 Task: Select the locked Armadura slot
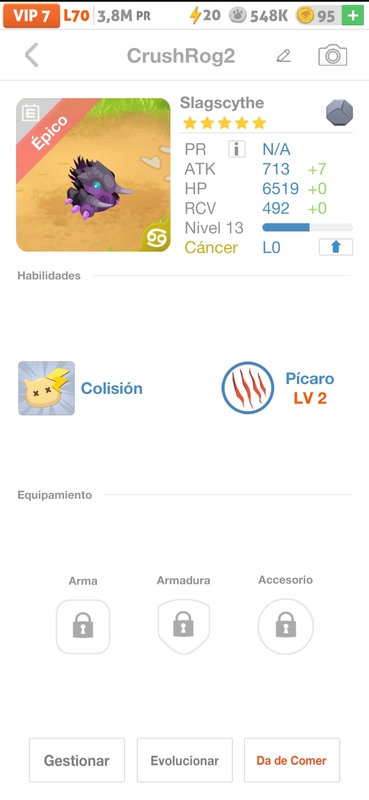(x=184, y=627)
